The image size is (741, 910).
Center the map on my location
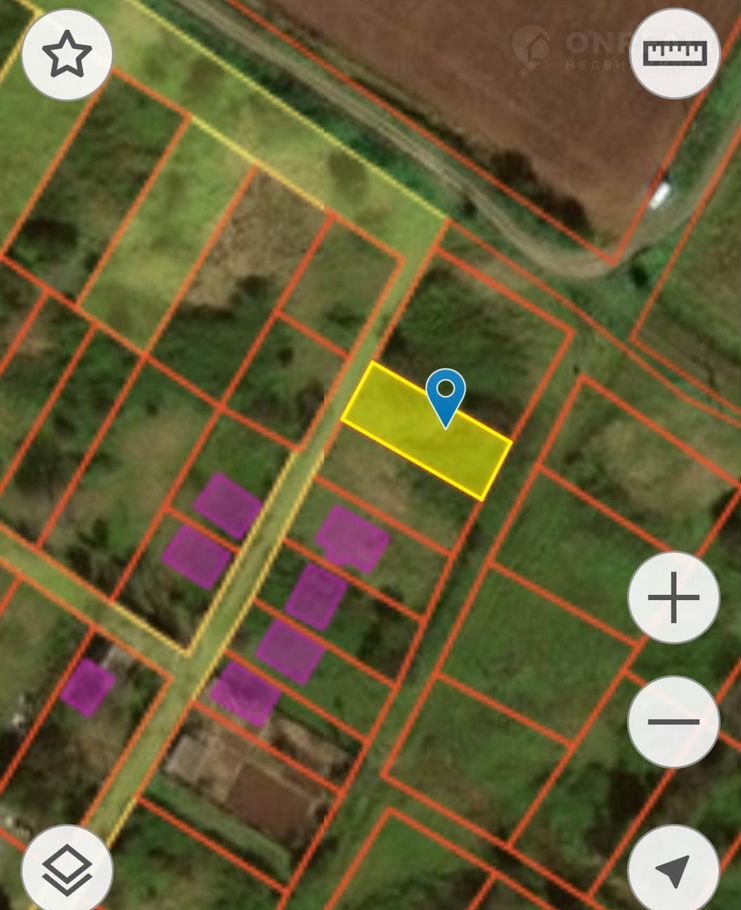point(673,868)
